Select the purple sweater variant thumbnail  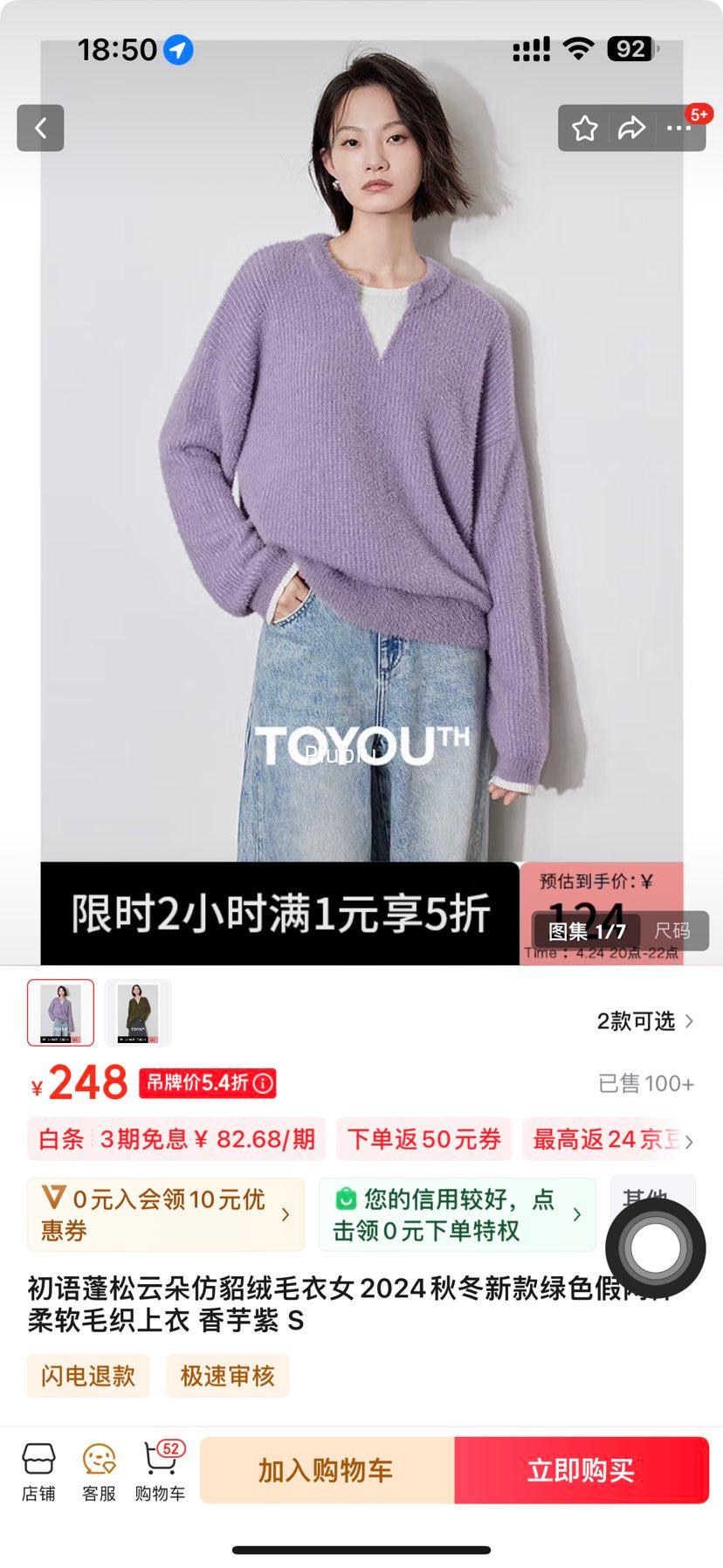[x=60, y=1012]
